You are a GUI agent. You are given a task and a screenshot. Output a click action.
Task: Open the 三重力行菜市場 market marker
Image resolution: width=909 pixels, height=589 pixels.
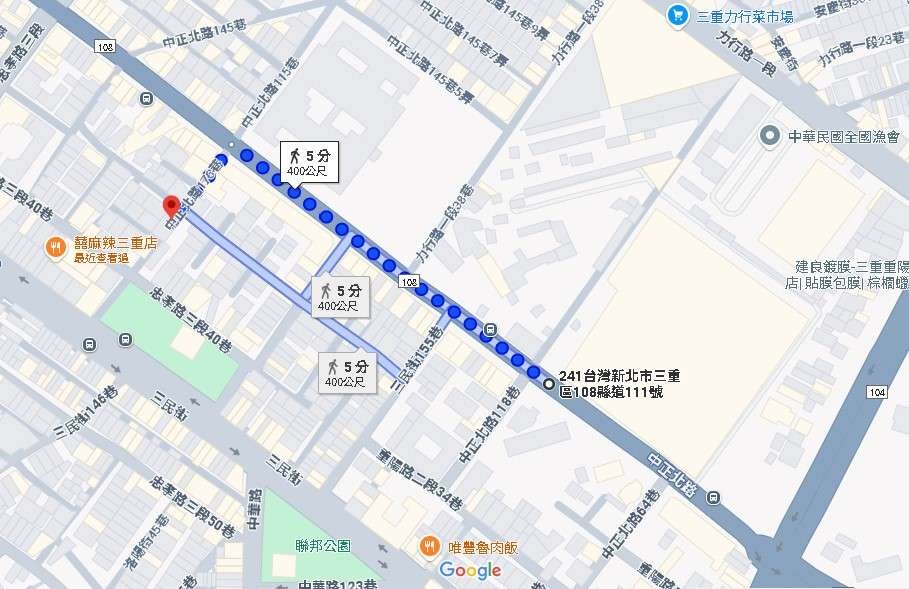pos(678,15)
